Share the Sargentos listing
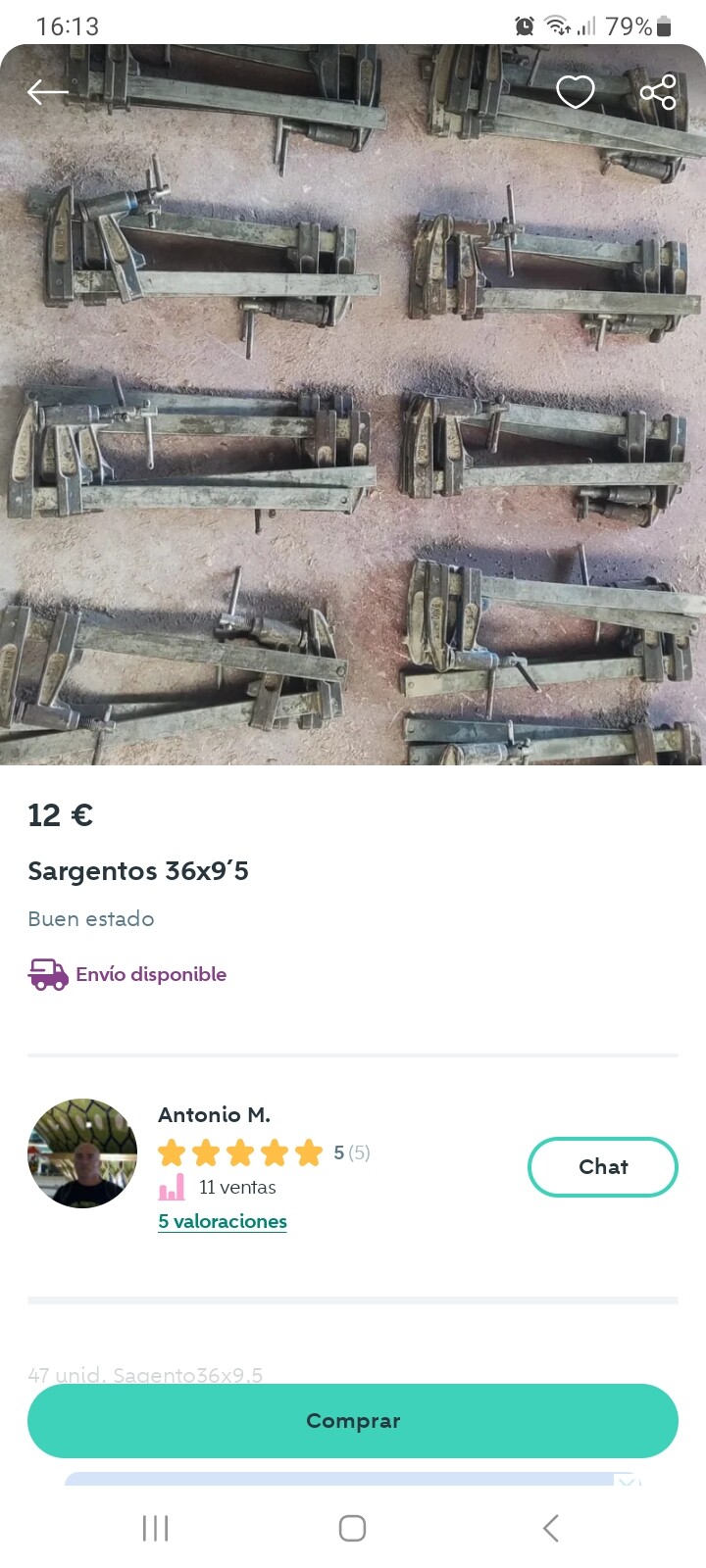The height and width of the screenshot is (1568, 706). click(x=658, y=92)
